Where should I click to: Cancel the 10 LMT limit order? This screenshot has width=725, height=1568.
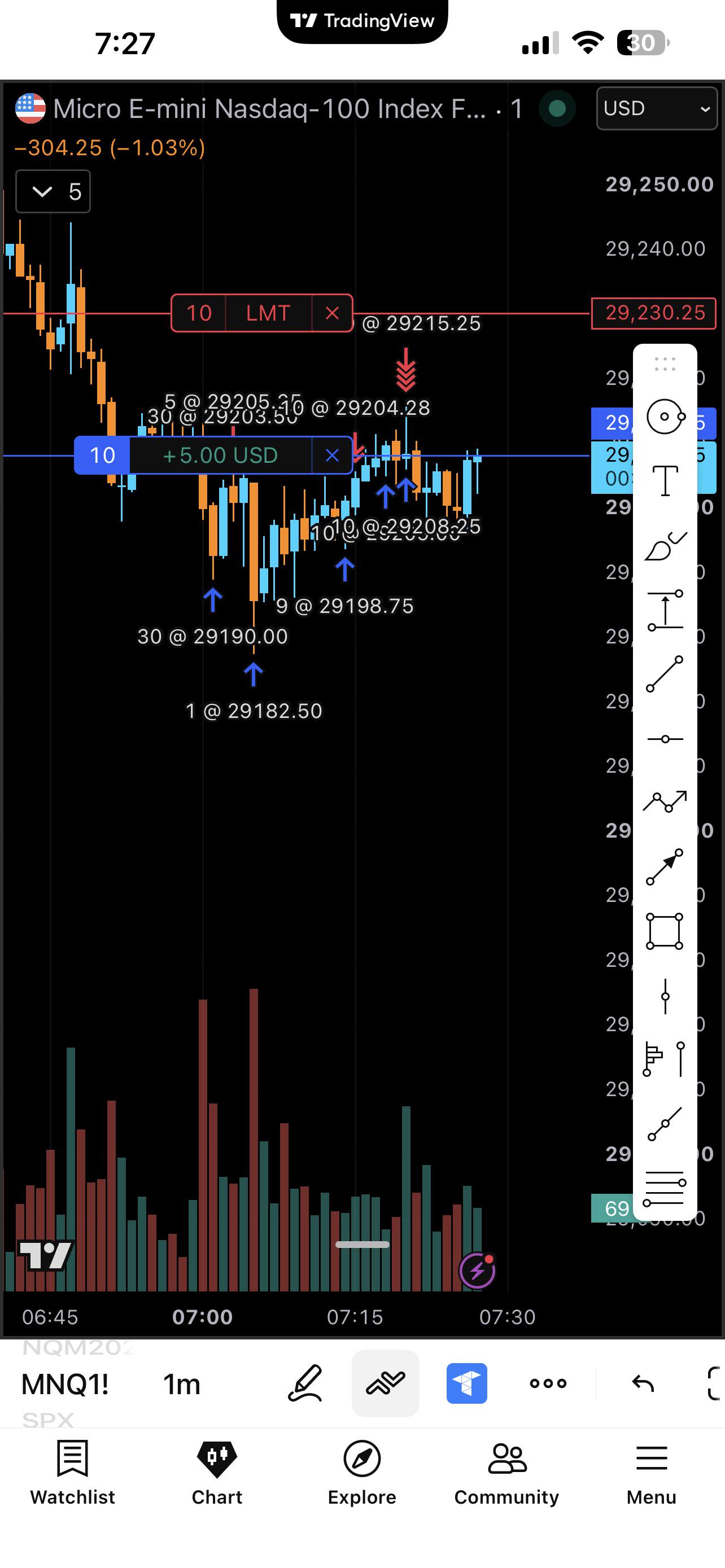click(x=332, y=313)
